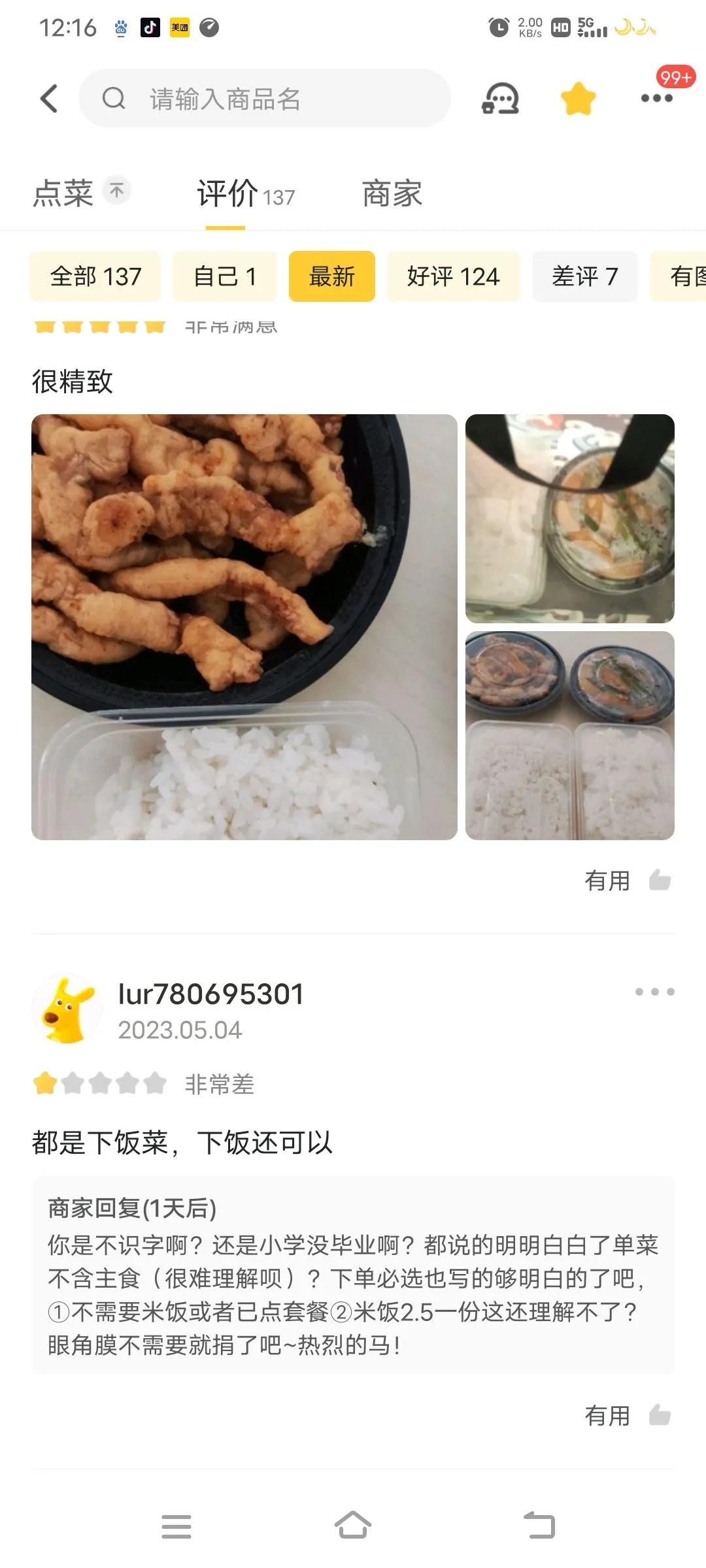706x1568 pixels.
Task: Tap the star to favorite this restaurant
Action: tap(578, 97)
